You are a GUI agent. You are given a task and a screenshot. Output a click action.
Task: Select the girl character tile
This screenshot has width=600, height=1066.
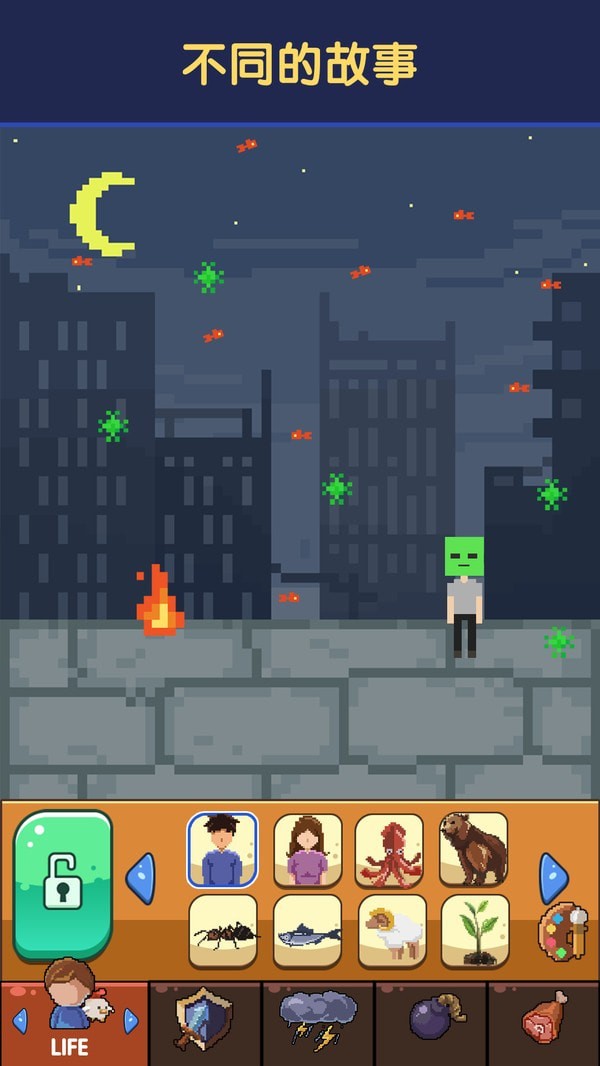pyautogui.click(x=307, y=850)
